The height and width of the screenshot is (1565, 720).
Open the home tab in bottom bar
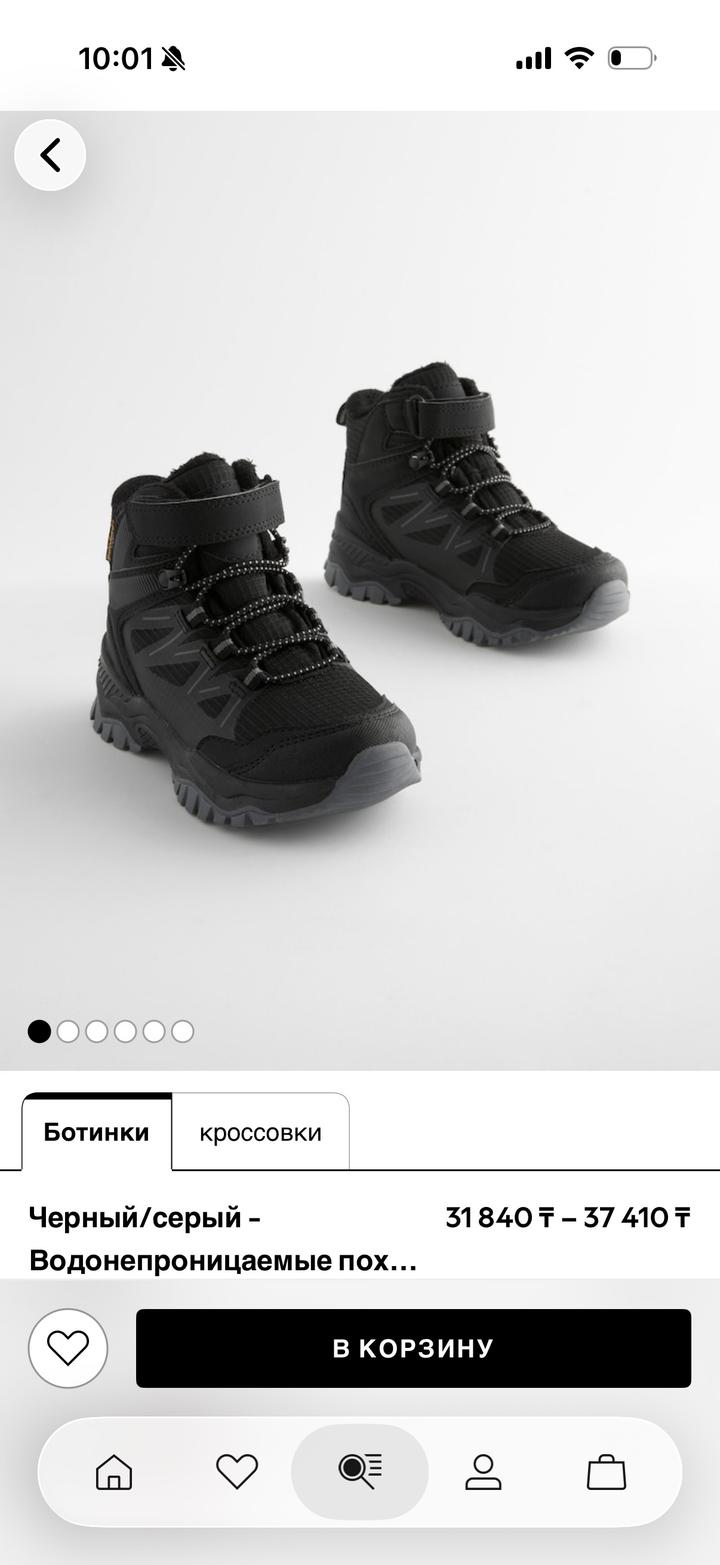114,1471
